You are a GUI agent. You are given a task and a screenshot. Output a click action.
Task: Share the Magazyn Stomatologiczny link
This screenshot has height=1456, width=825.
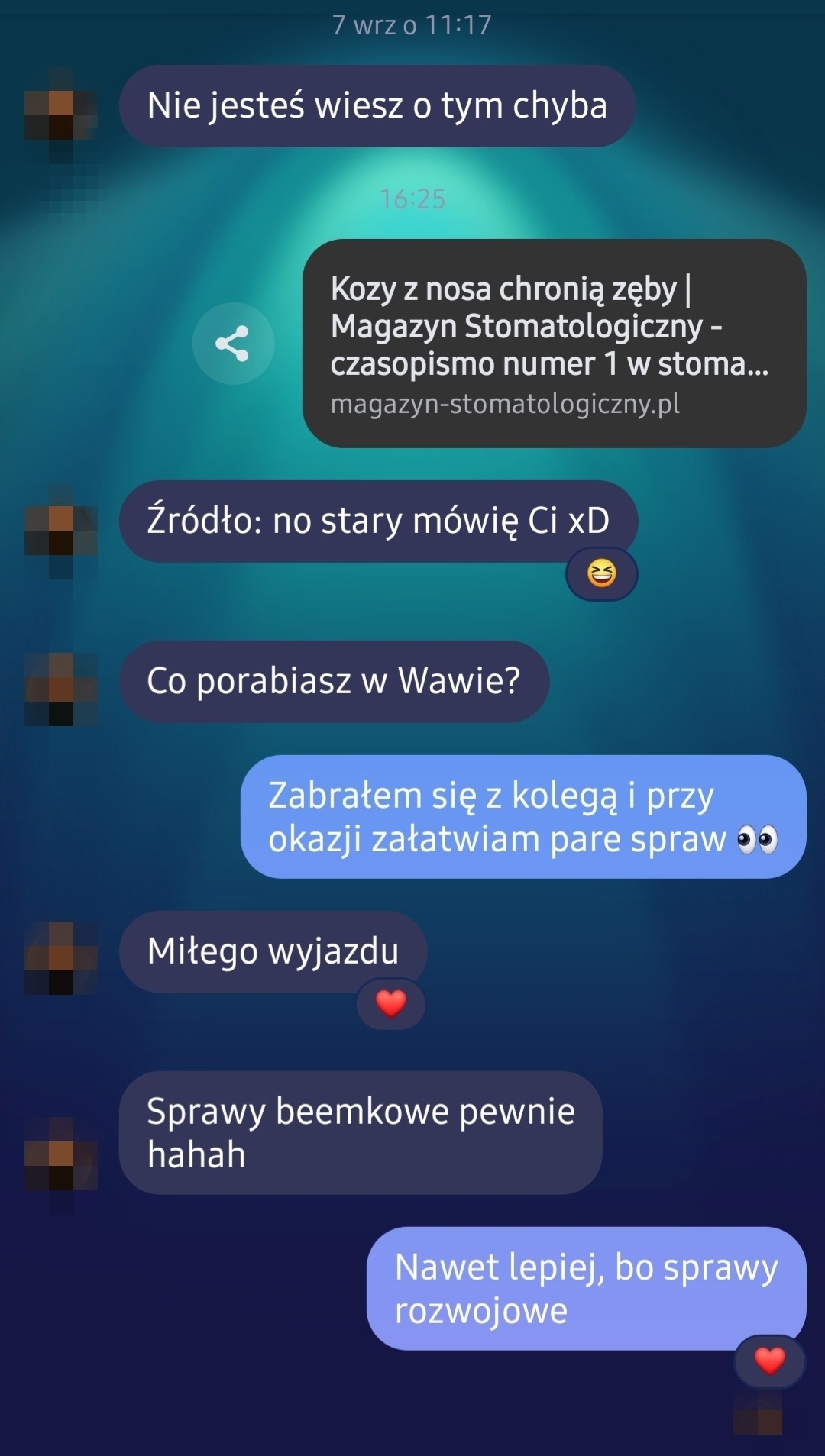pos(233,344)
